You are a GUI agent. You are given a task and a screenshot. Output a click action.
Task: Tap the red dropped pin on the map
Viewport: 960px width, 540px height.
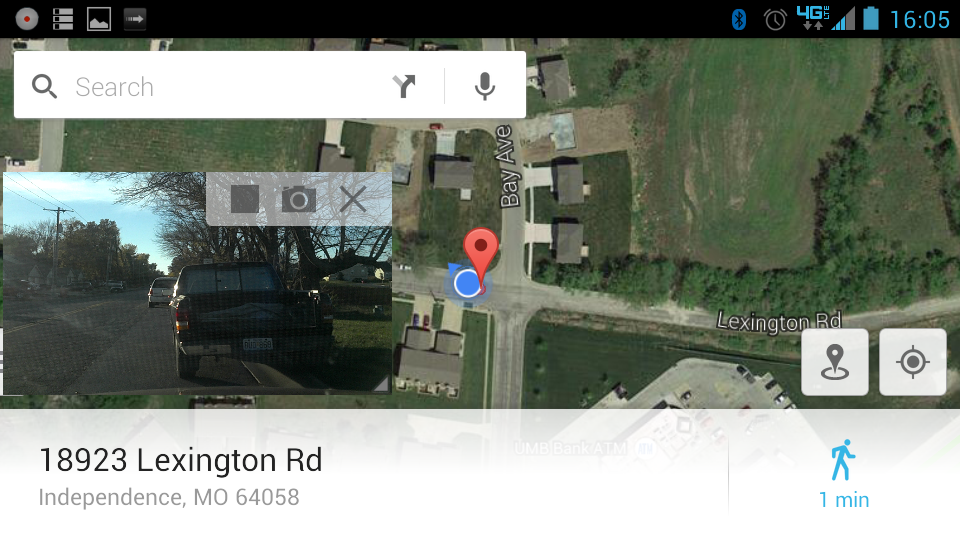click(x=482, y=250)
